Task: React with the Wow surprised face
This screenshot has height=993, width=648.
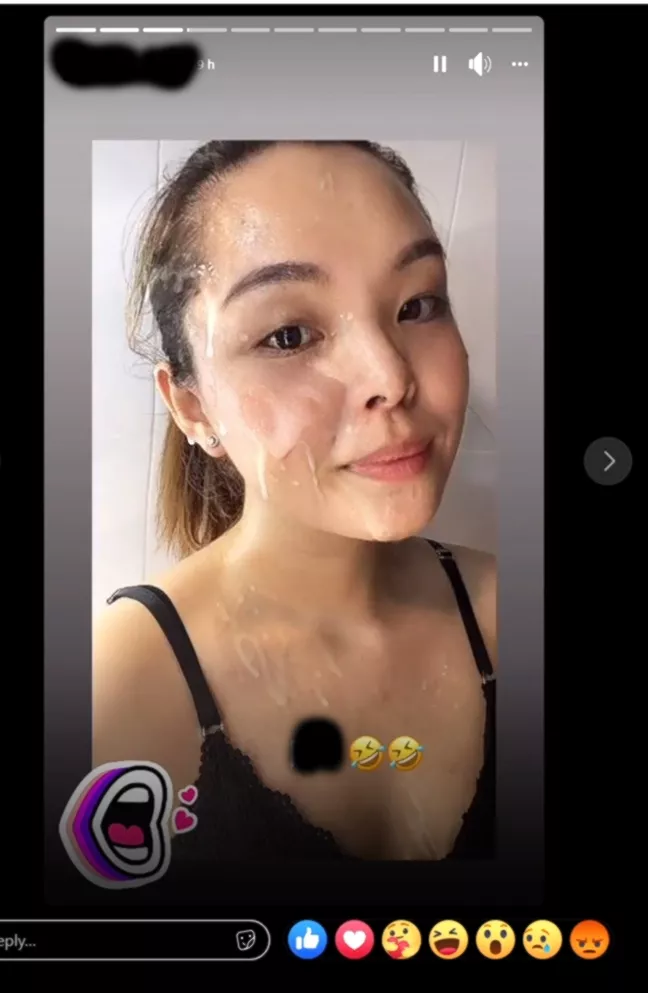Action: pos(495,940)
